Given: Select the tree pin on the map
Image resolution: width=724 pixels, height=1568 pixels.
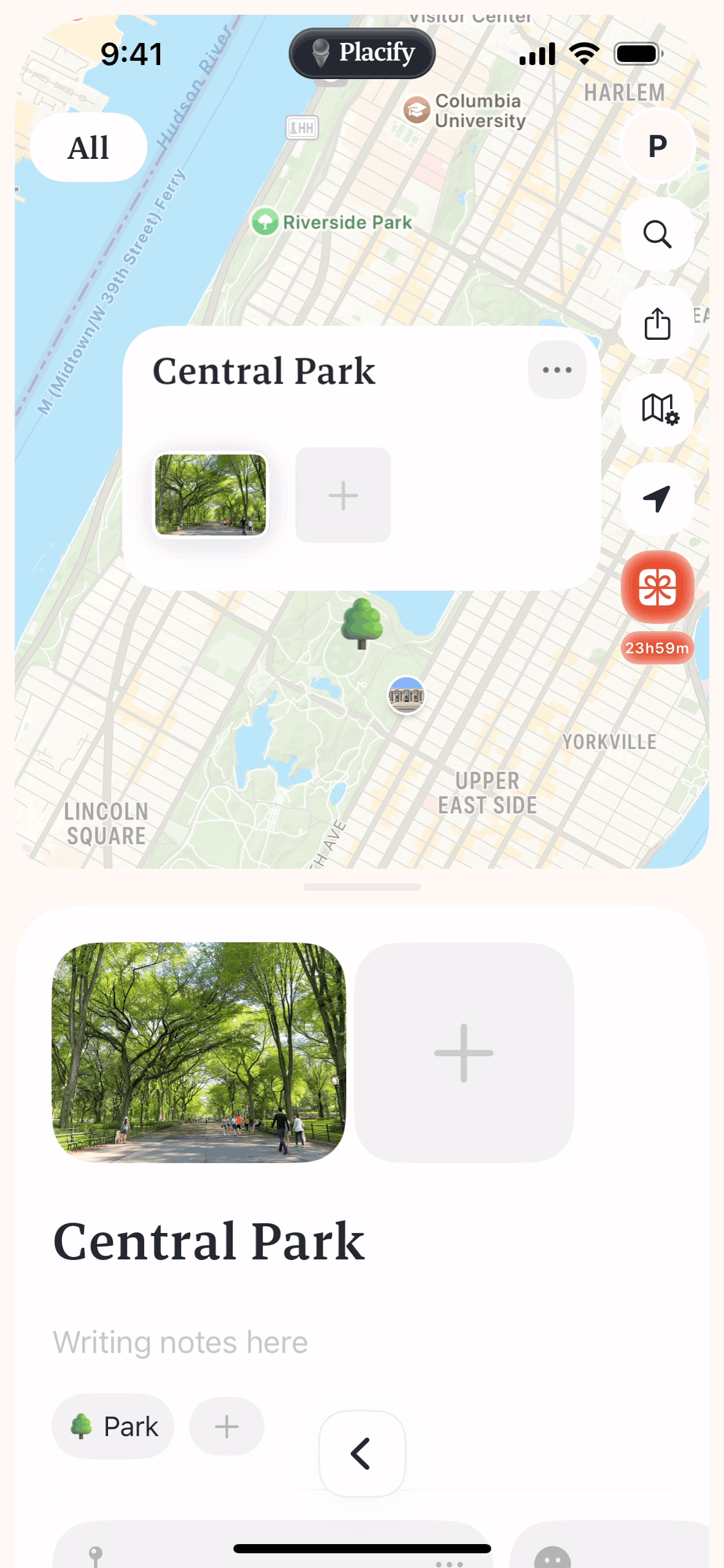Looking at the screenshot, I should point(362,623).
